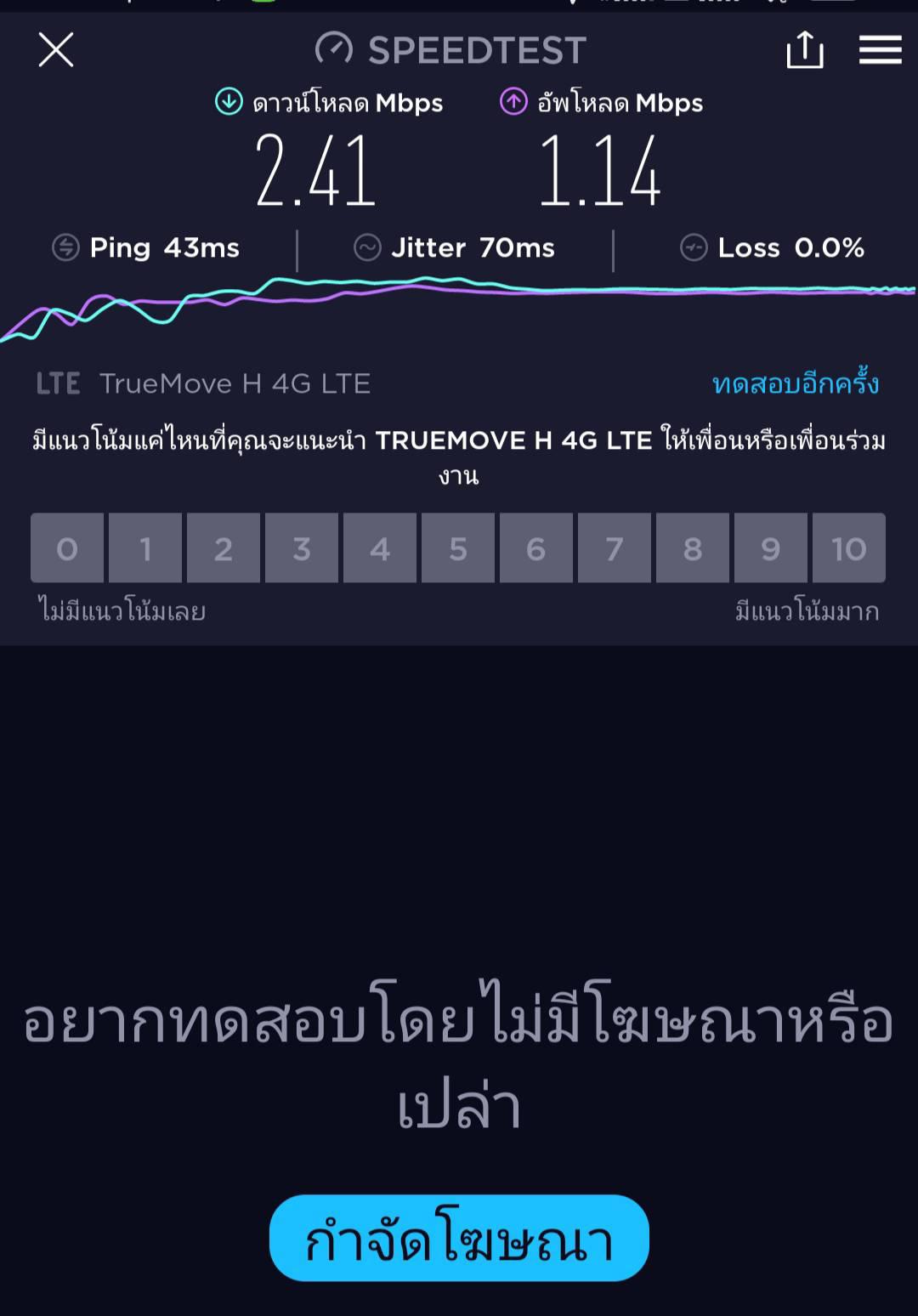Share the speed test result
Viewport: 918px width, 1316px height.
(x=804, y=50)
